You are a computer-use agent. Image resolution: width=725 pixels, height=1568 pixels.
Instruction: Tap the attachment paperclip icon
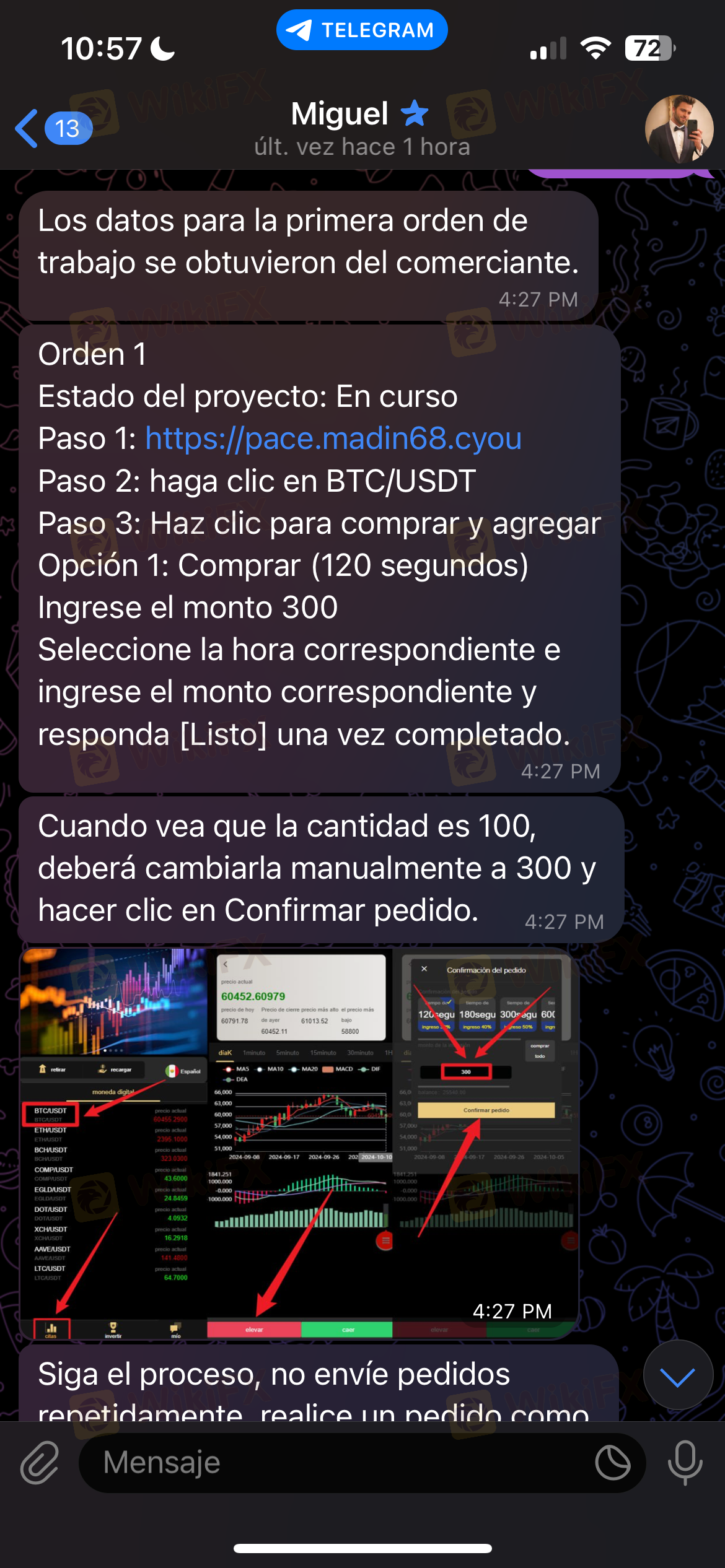(40, 1463)
